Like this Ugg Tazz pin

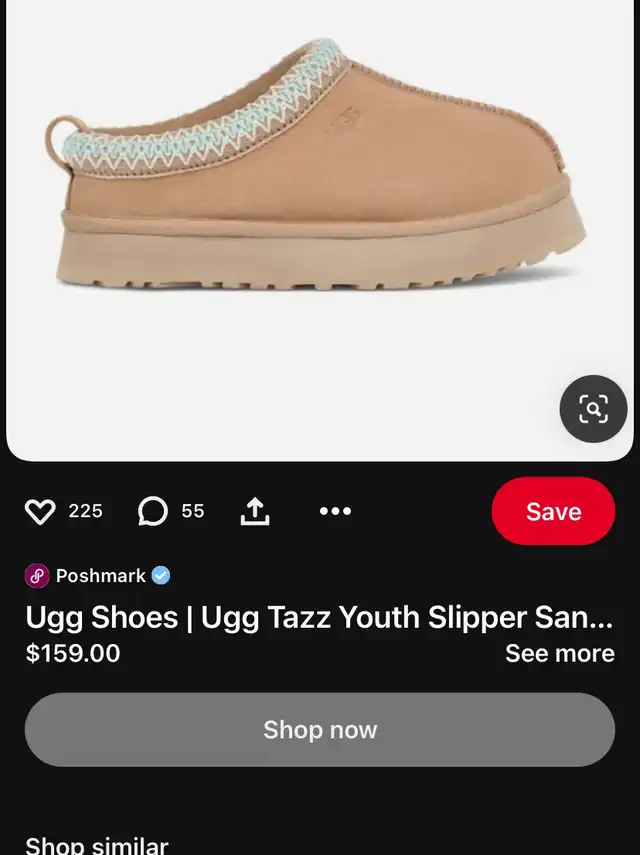click(x=40, y=512)
